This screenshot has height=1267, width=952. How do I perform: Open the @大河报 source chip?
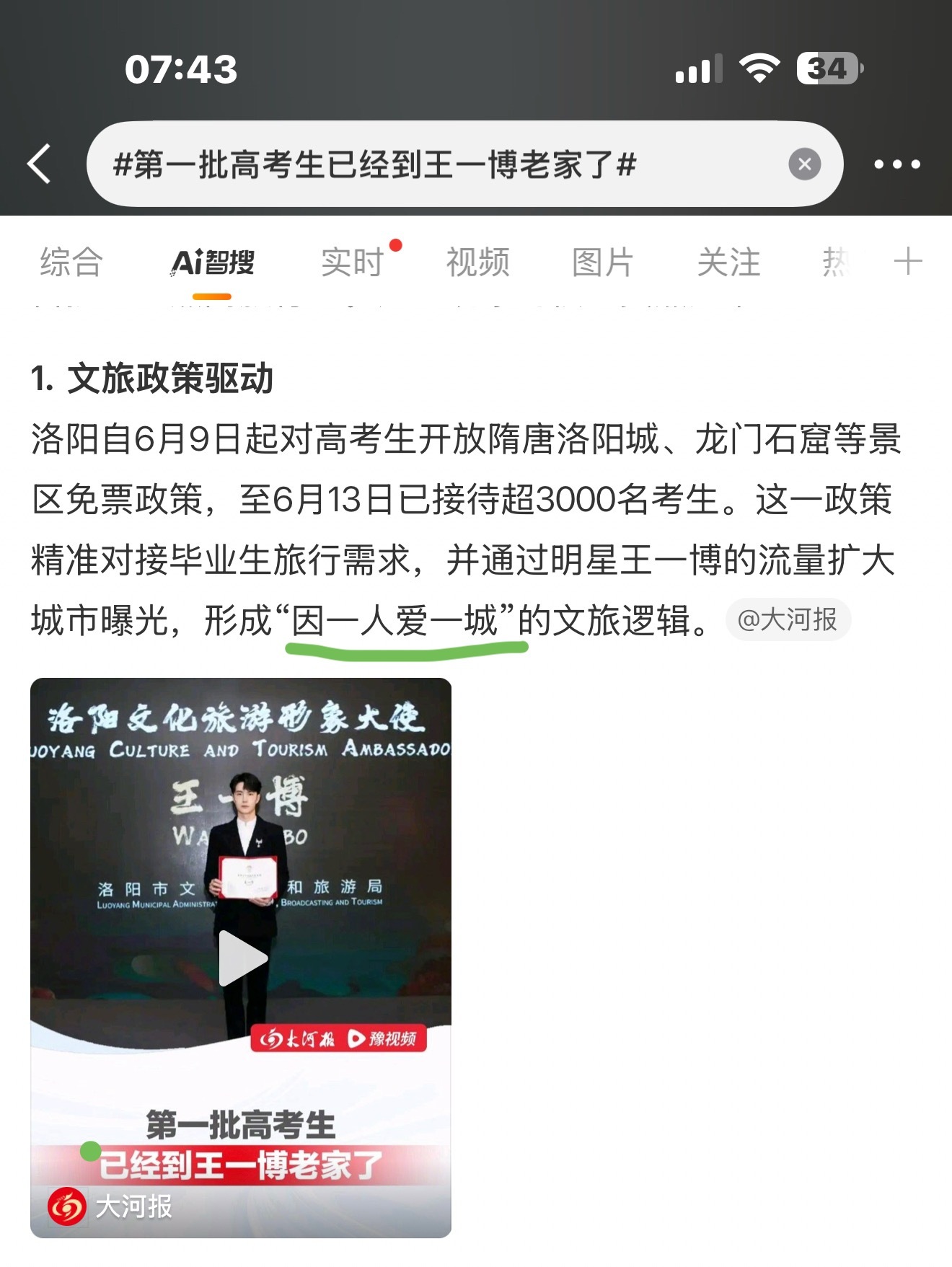(788, 619)
